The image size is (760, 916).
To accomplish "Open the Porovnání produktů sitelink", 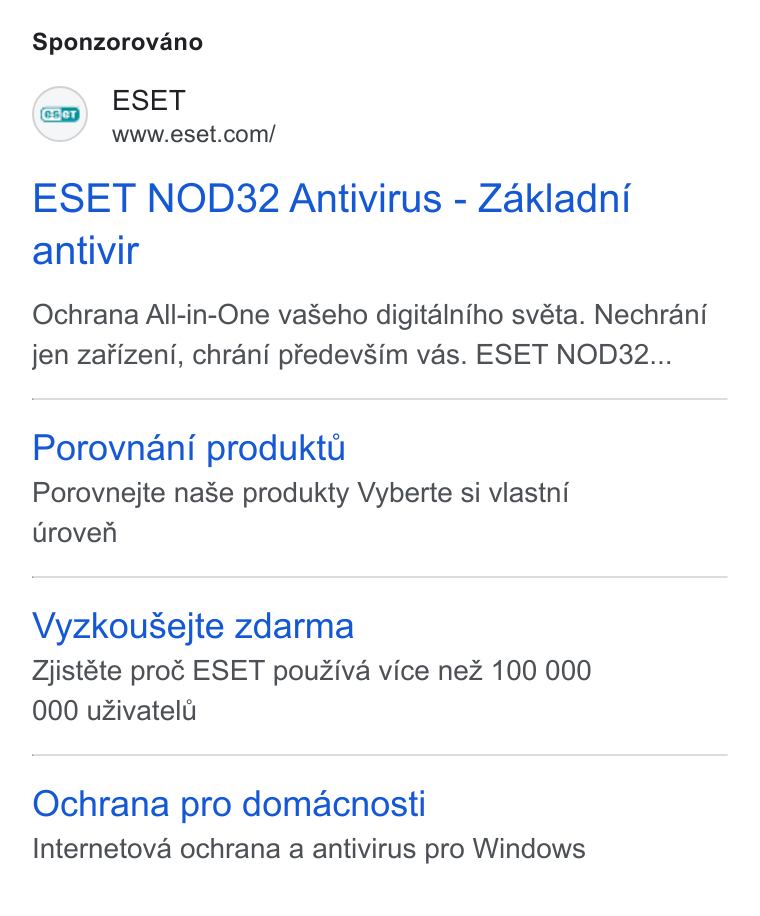I will (189, 449).
